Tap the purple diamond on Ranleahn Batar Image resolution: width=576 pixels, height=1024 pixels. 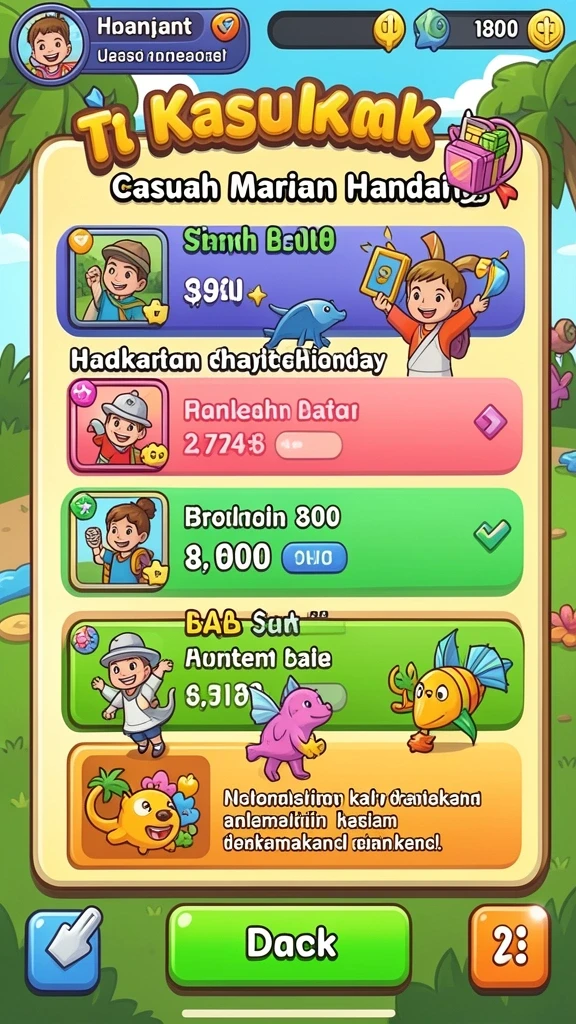click(490, 421)
